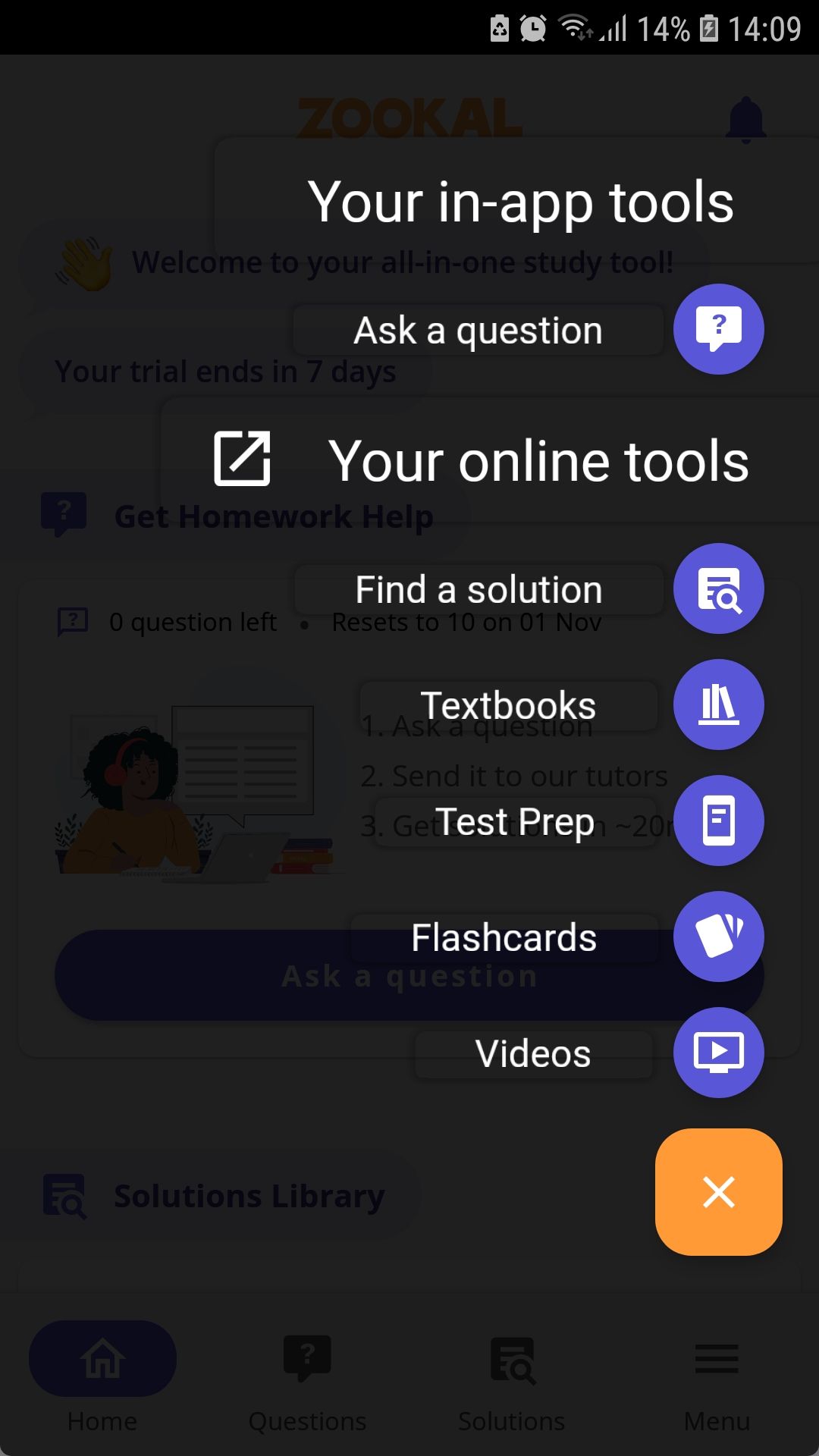Open the Flashcards tool
The width and height of the screenshot is (819, 1456).
718,937
